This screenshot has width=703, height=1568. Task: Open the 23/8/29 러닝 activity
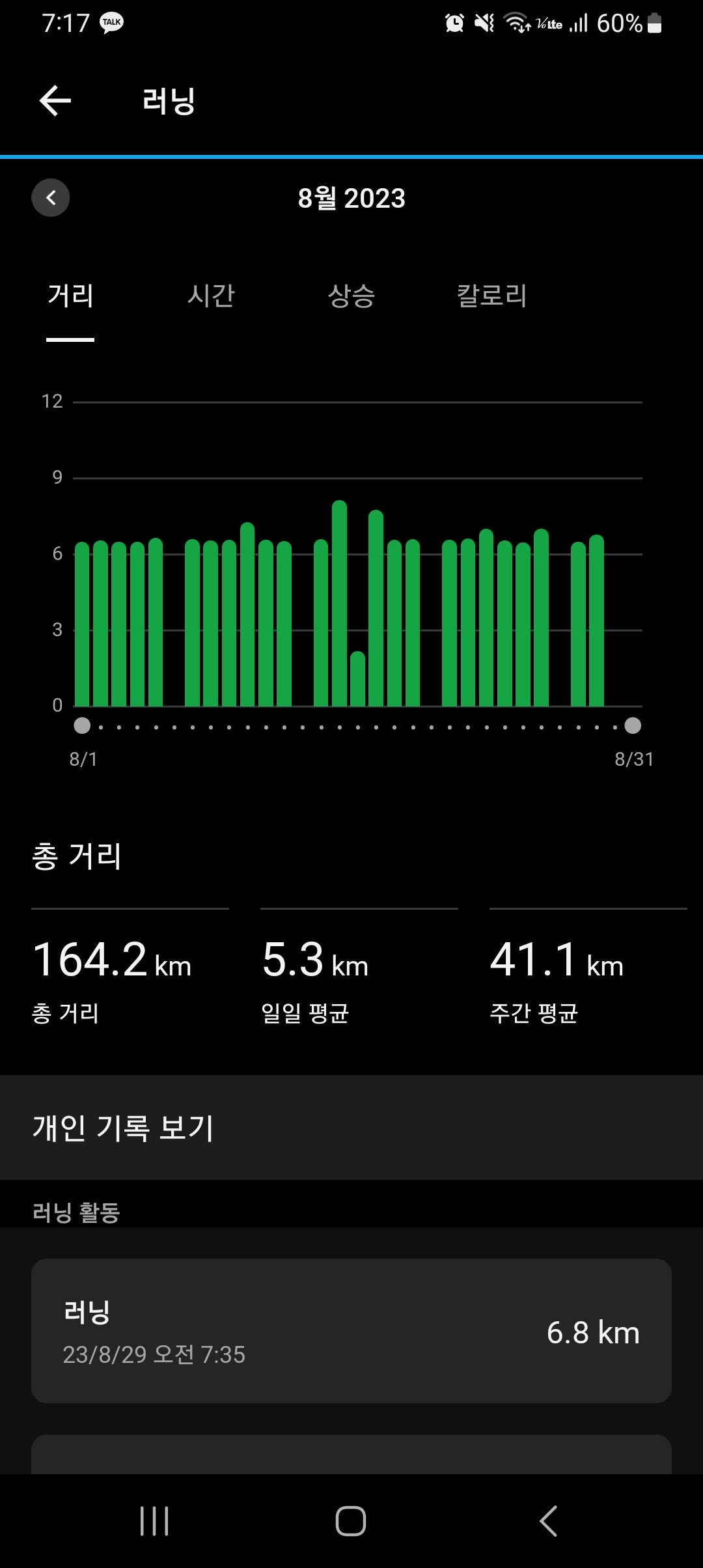[x=351, y=1331]
